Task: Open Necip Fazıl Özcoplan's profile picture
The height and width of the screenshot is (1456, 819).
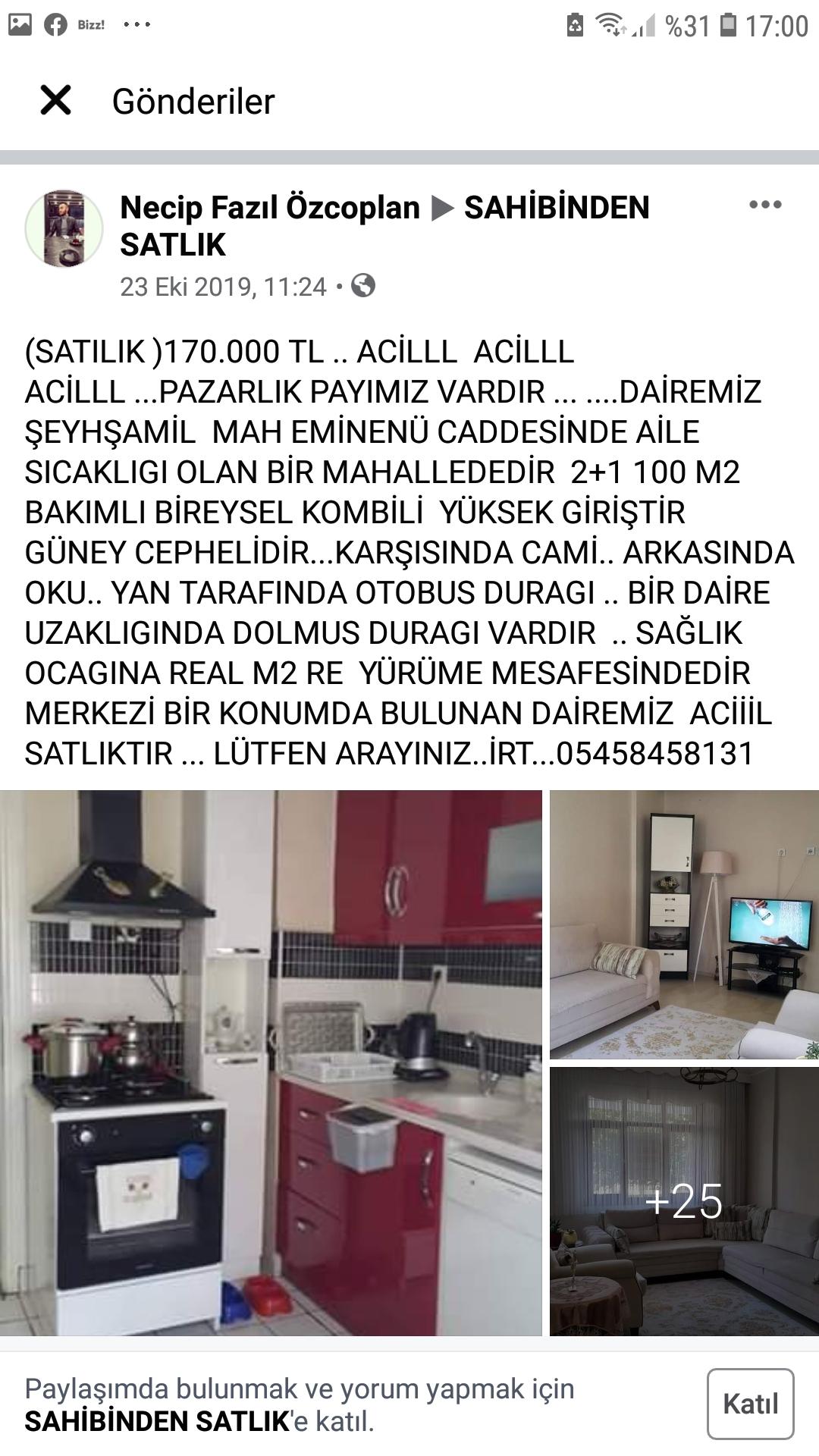Action: pos(64,228)
